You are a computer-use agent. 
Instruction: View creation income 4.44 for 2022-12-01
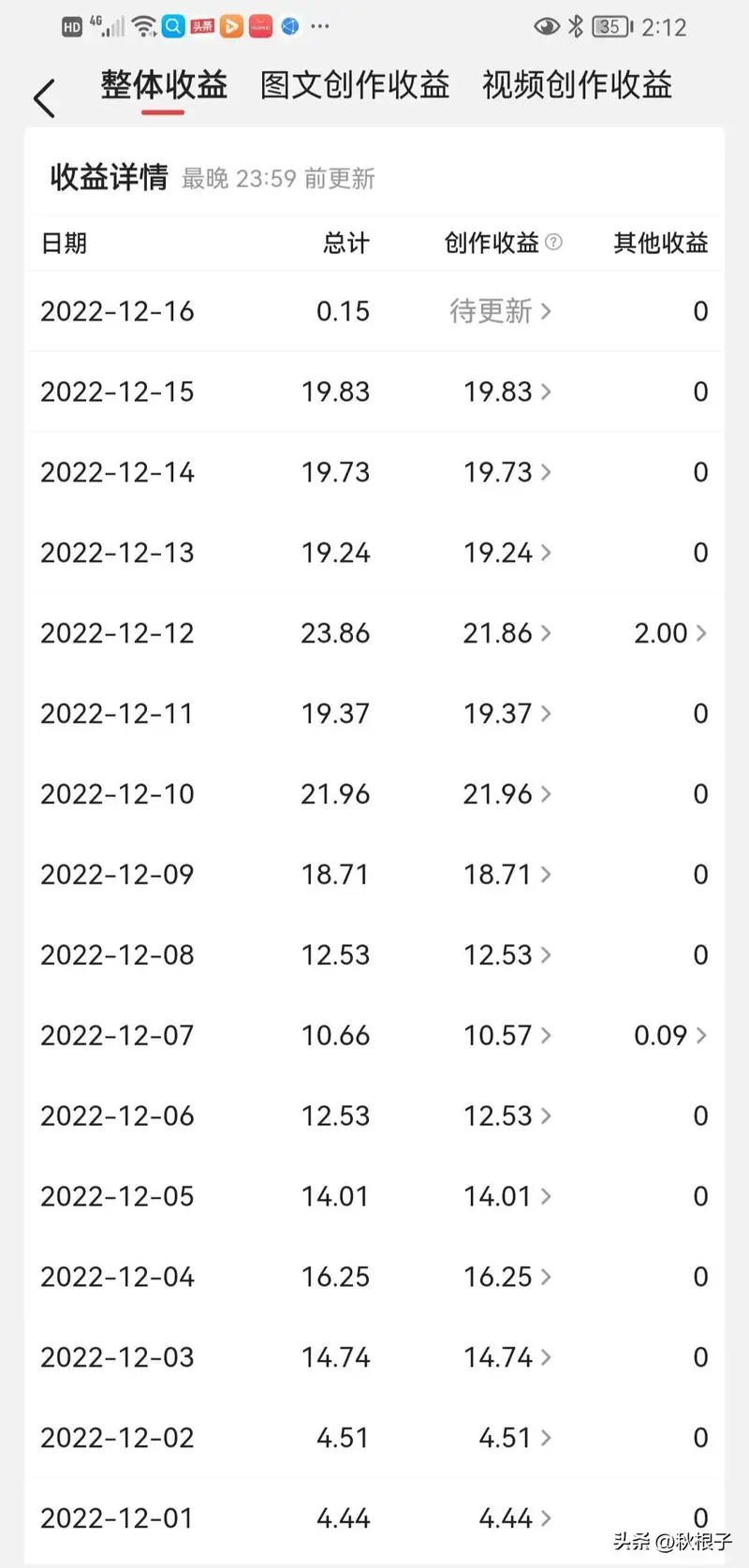(515, 1519)
